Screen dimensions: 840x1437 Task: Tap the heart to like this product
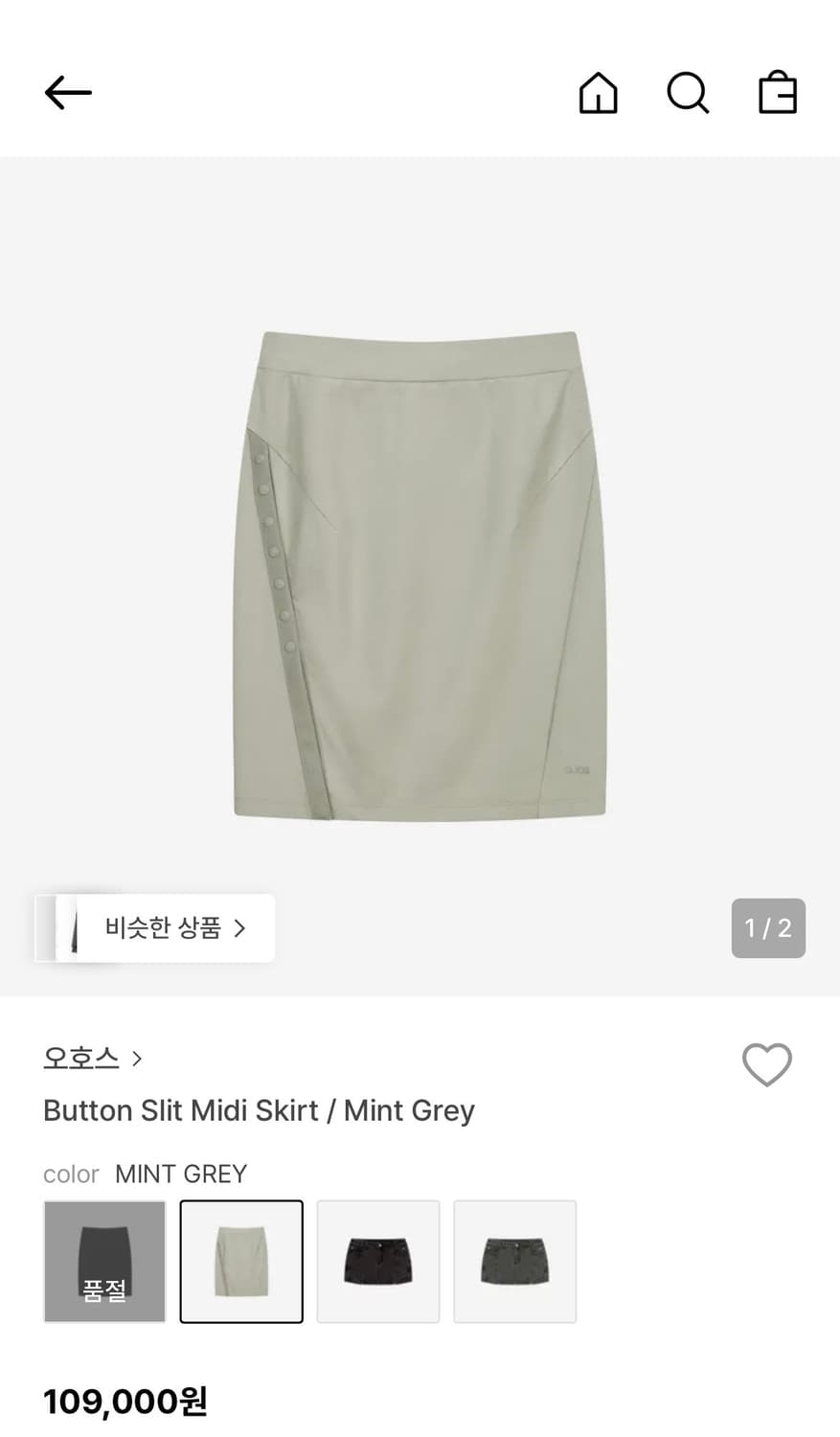[x=766, y=1065]
